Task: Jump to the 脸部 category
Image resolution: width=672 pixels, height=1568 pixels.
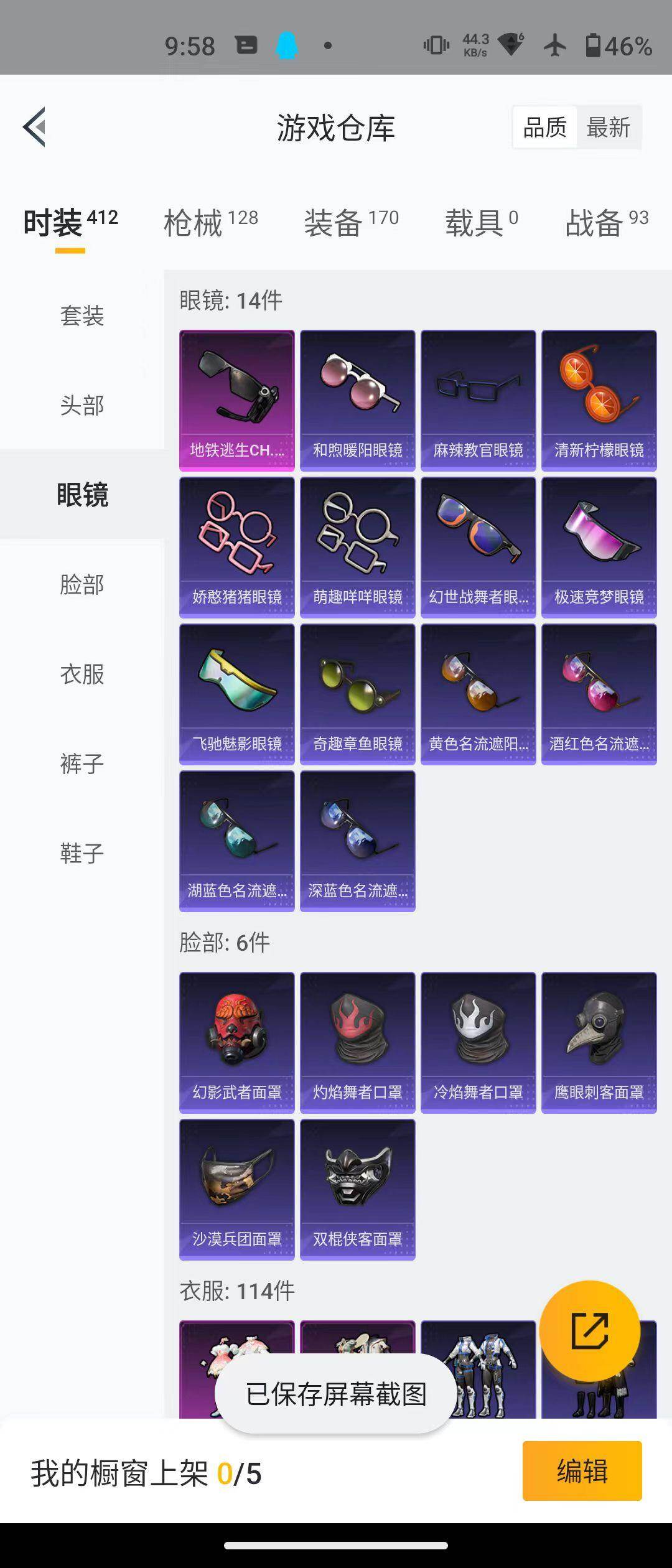Action: (82, 584)
